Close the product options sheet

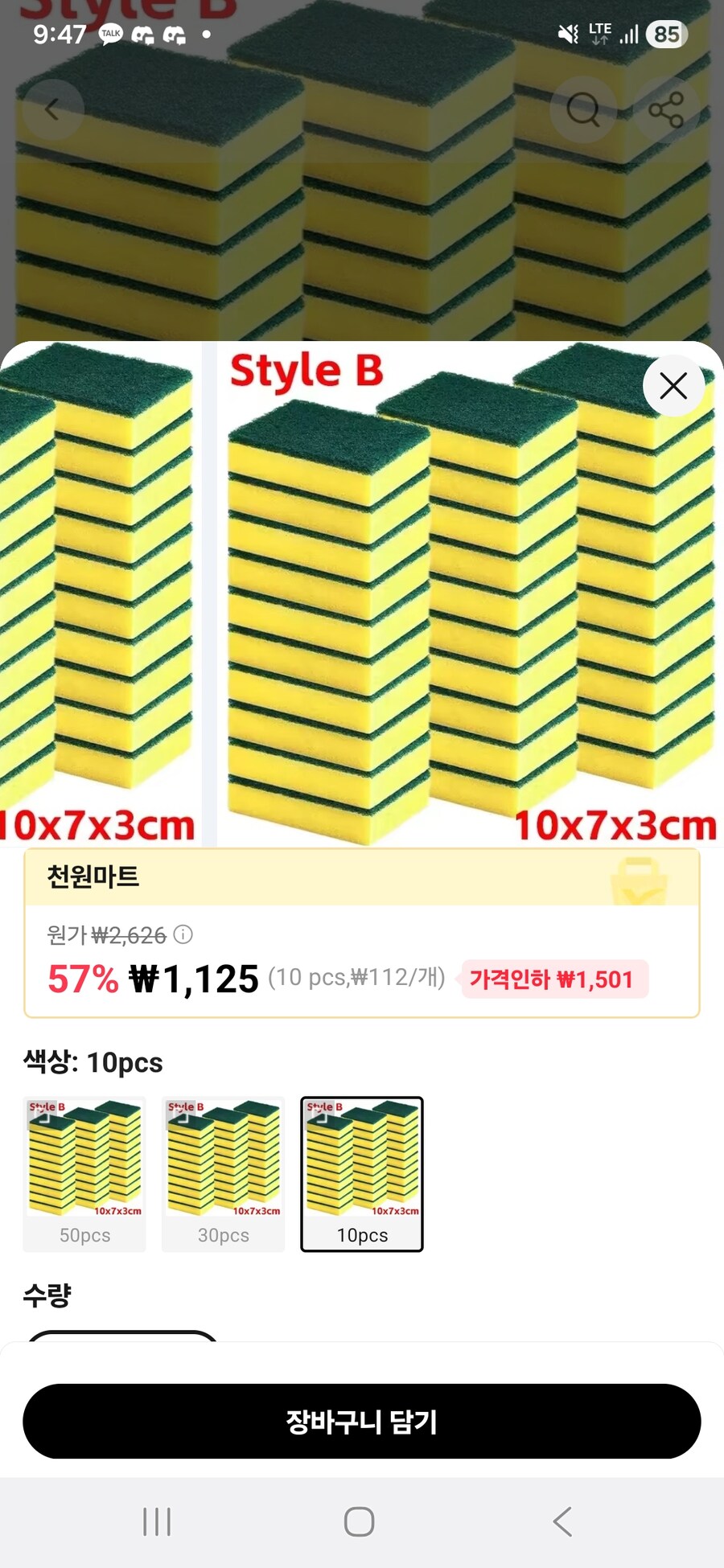(673, 386)
